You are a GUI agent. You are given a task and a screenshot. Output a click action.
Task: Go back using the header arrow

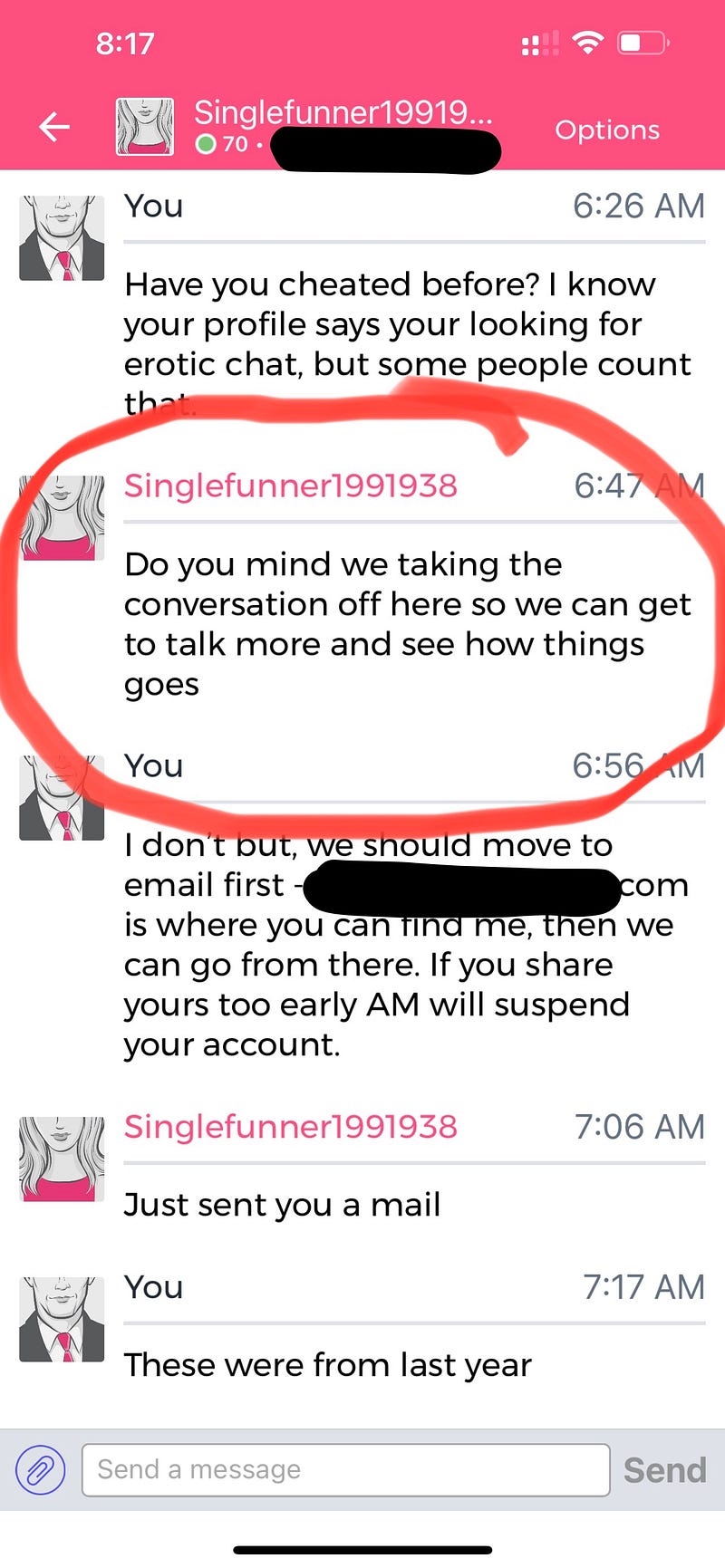pos(54,128)
